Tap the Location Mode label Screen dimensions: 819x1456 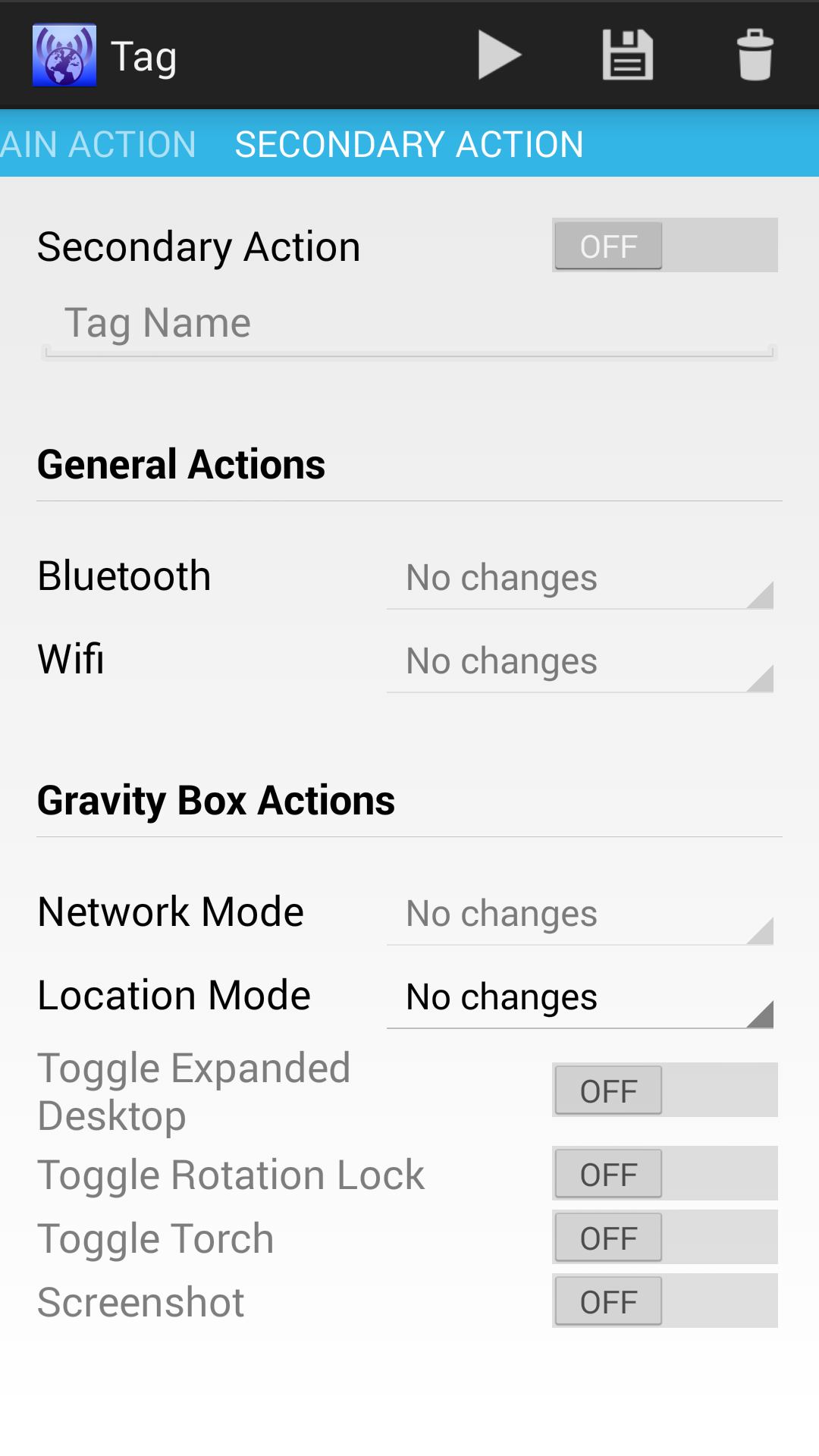174,994
